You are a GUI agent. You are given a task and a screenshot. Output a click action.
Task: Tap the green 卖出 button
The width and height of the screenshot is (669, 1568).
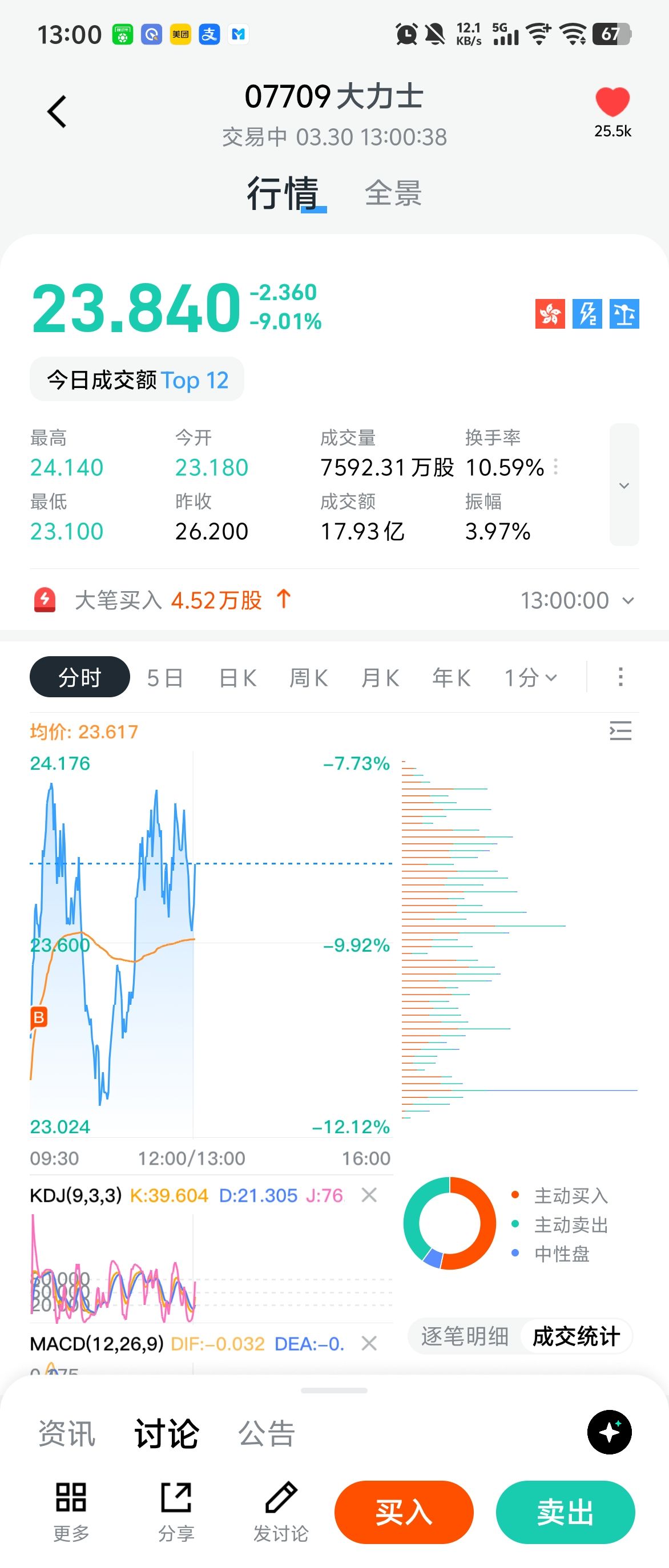(565, 1512)
